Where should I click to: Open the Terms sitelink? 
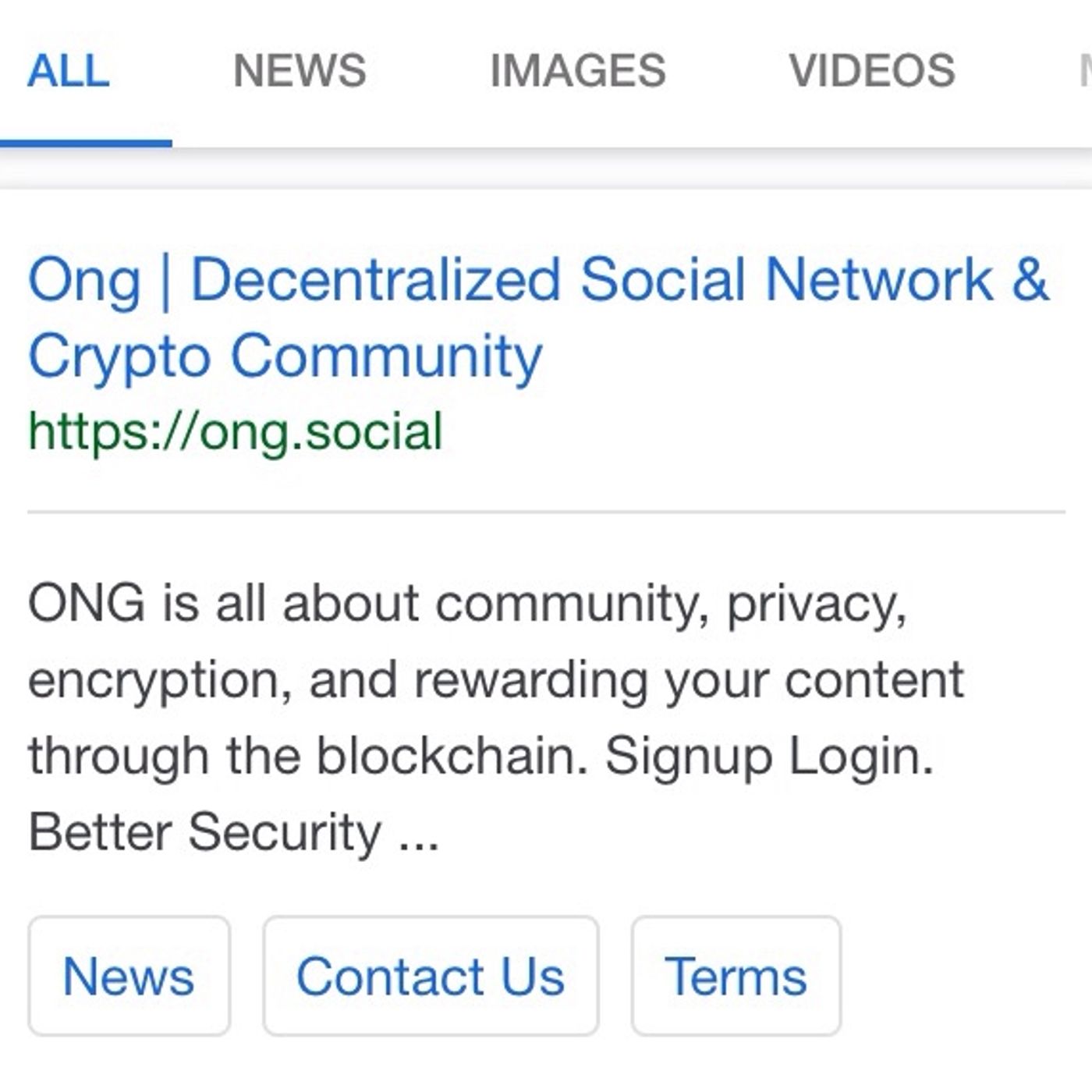(x=736, y=976)
